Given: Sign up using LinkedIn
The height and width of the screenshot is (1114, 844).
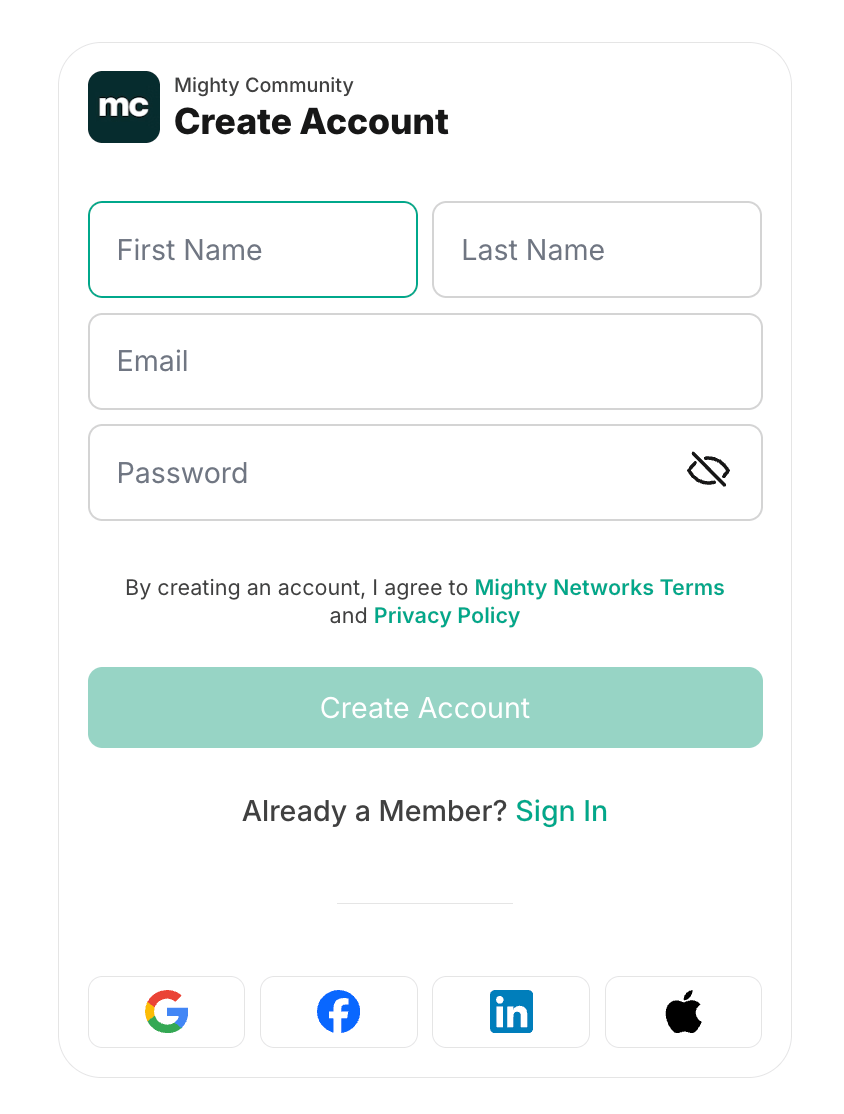Looking at the screenshot, I should pyautogui.click(x=511, y=1012).
